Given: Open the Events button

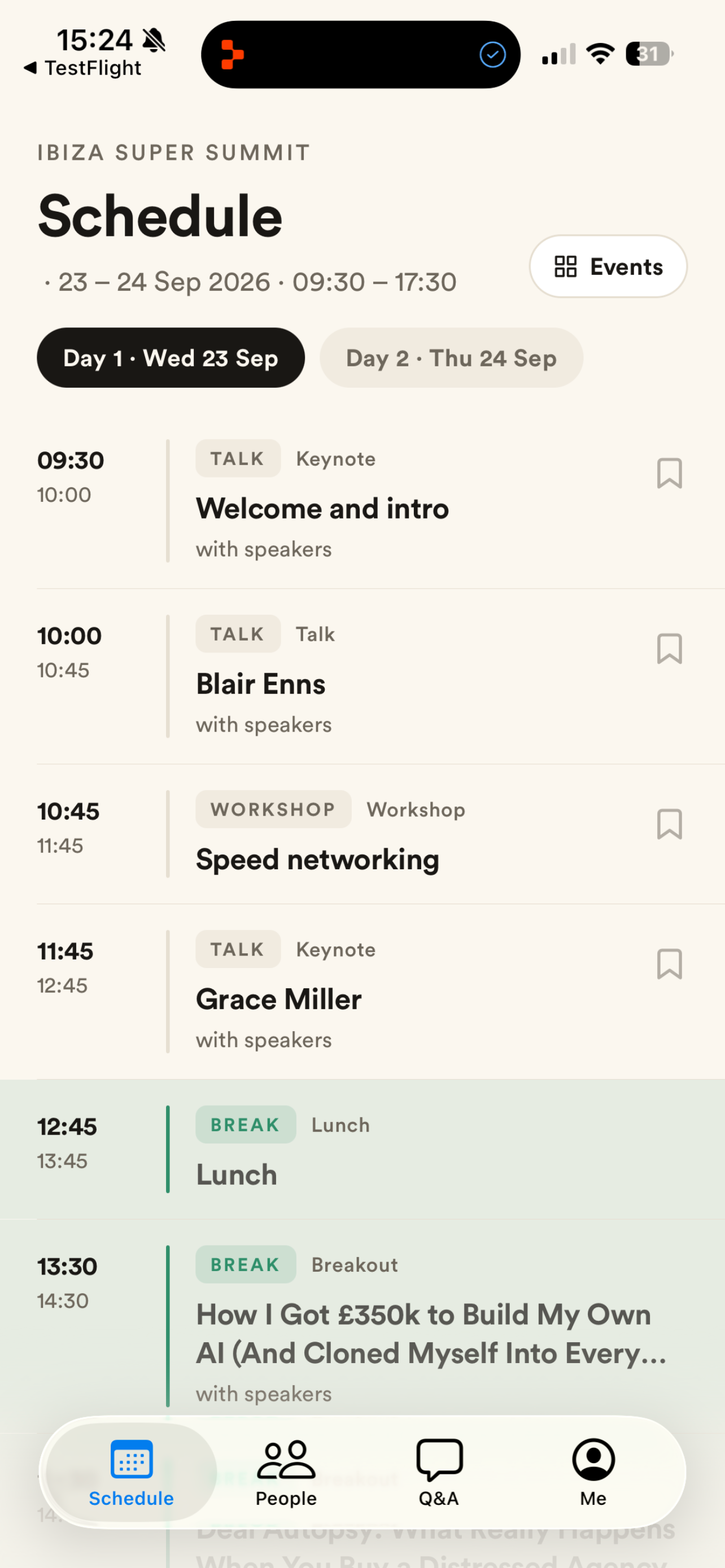Looking at the screenshot, I should 608,266.
